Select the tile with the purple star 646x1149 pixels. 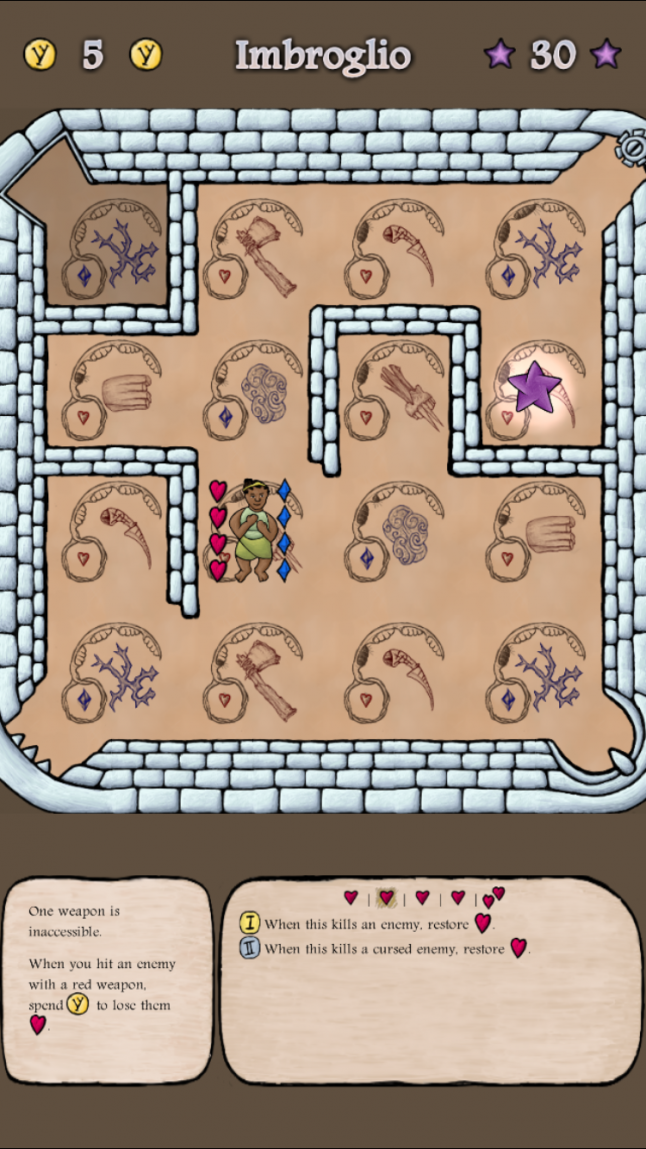point(535,388)
